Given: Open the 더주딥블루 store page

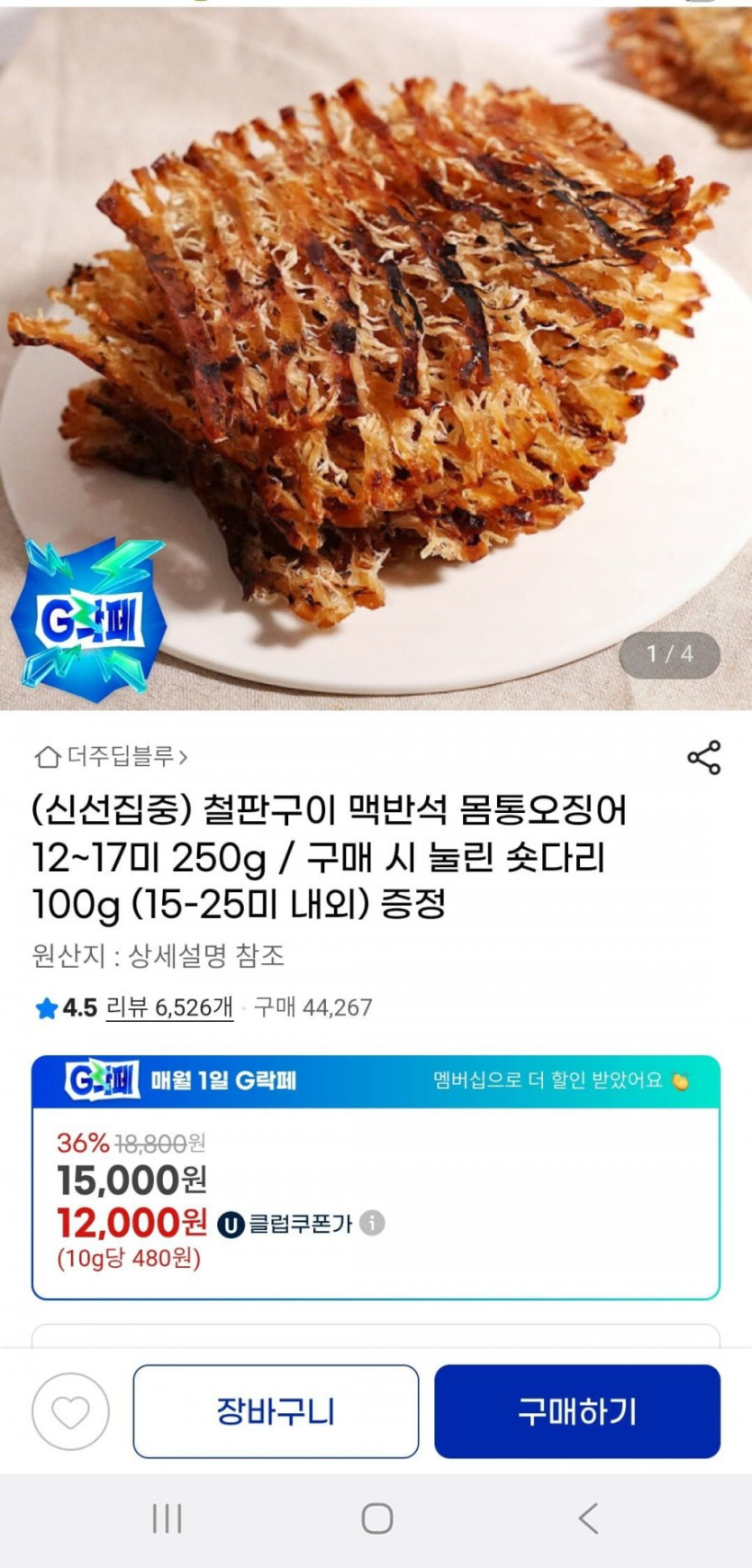Looking at the screenshot, I should click(113, 756).
